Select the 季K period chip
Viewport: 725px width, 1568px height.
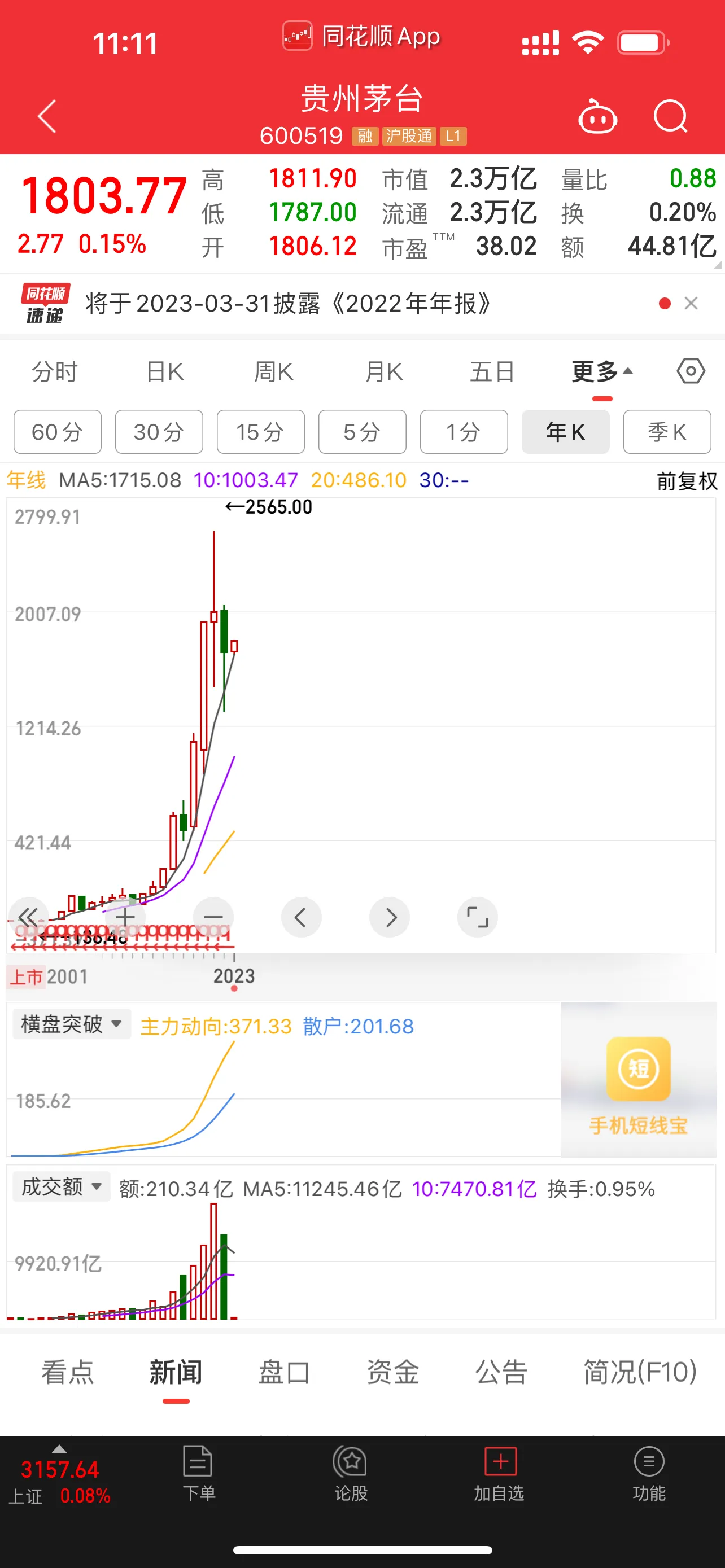coord(667,432)
